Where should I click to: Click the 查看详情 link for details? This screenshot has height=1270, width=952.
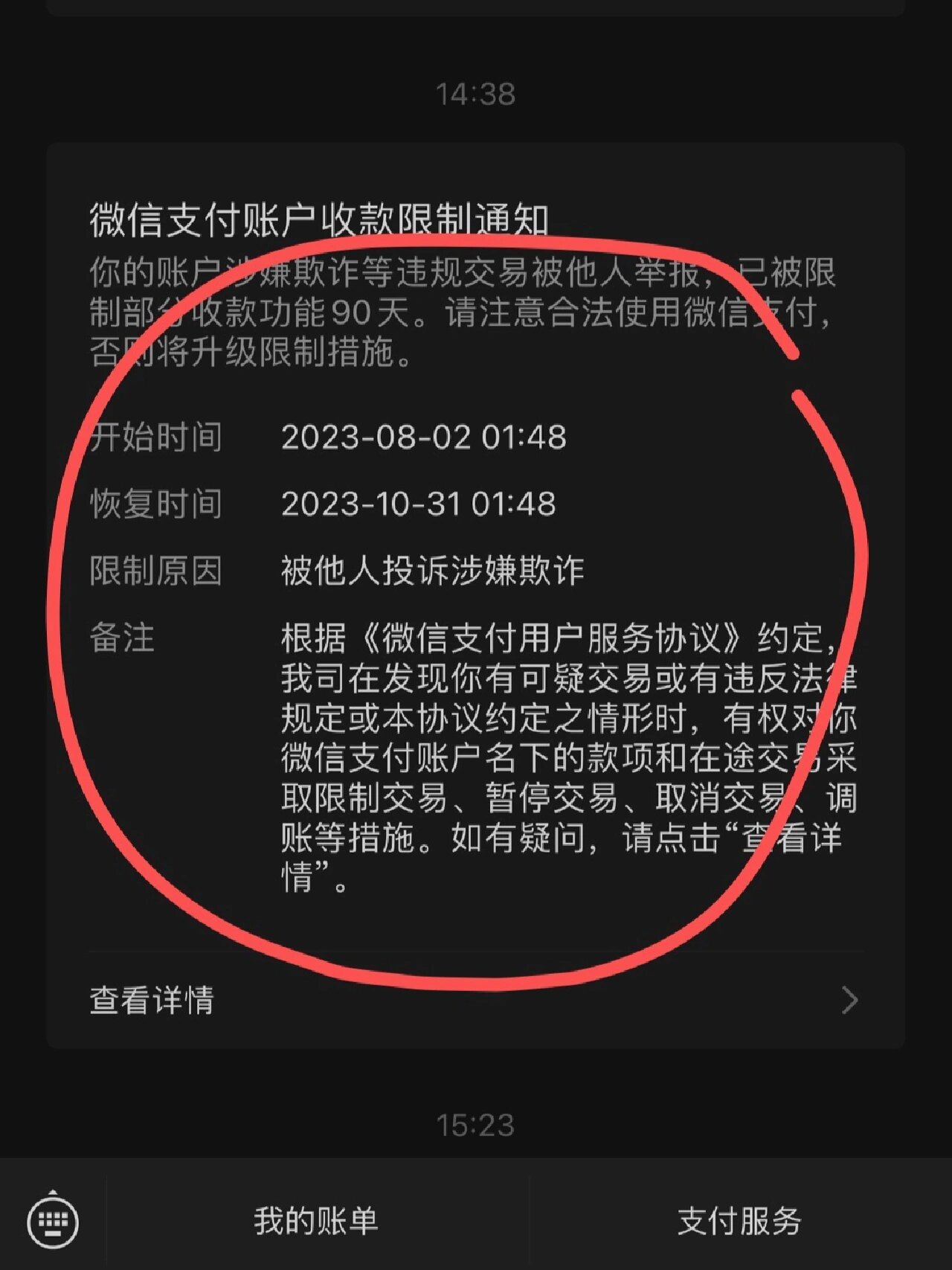click(152, 1002)
